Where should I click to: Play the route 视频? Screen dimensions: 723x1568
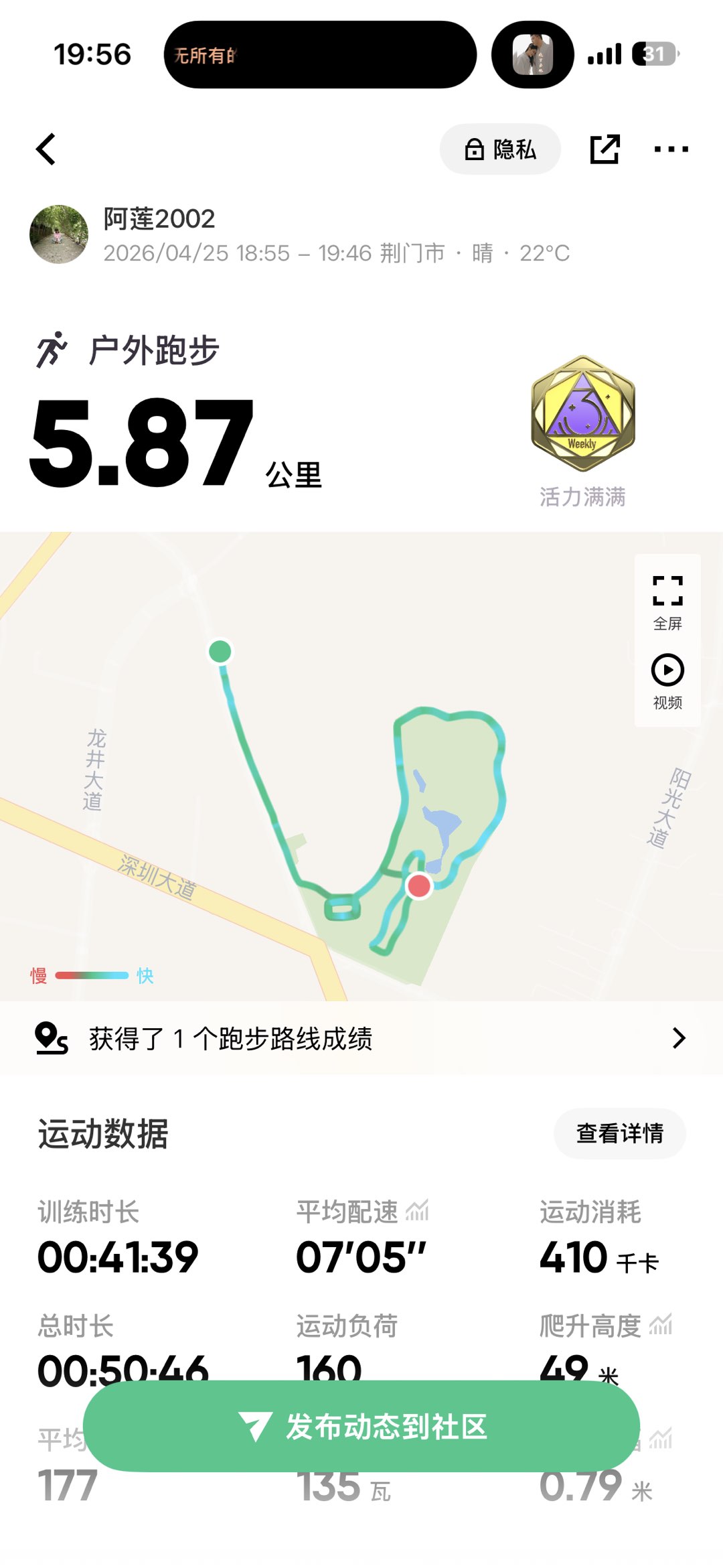point(667,681)
